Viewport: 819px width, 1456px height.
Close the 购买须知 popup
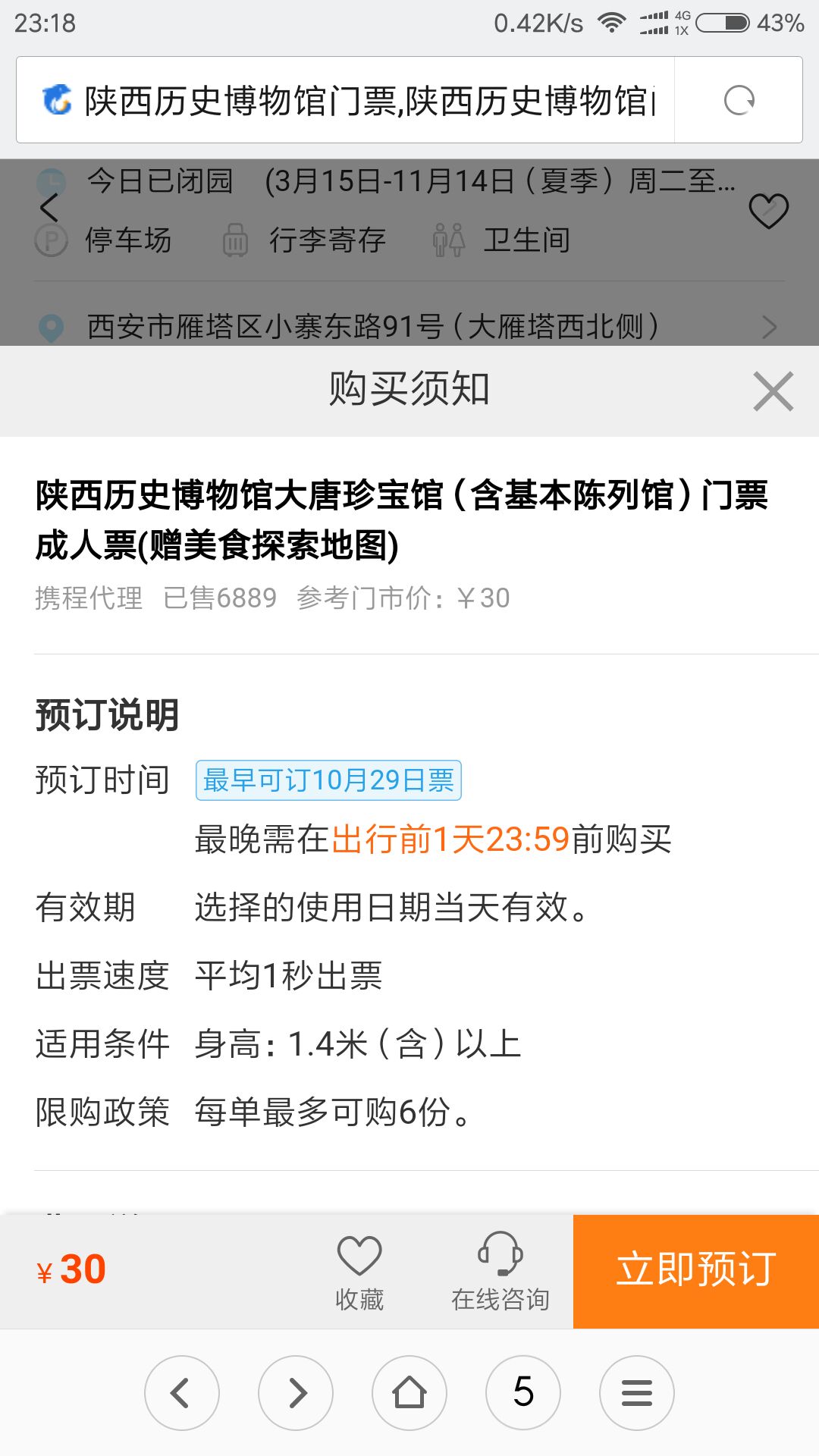[x=773, y=391]
